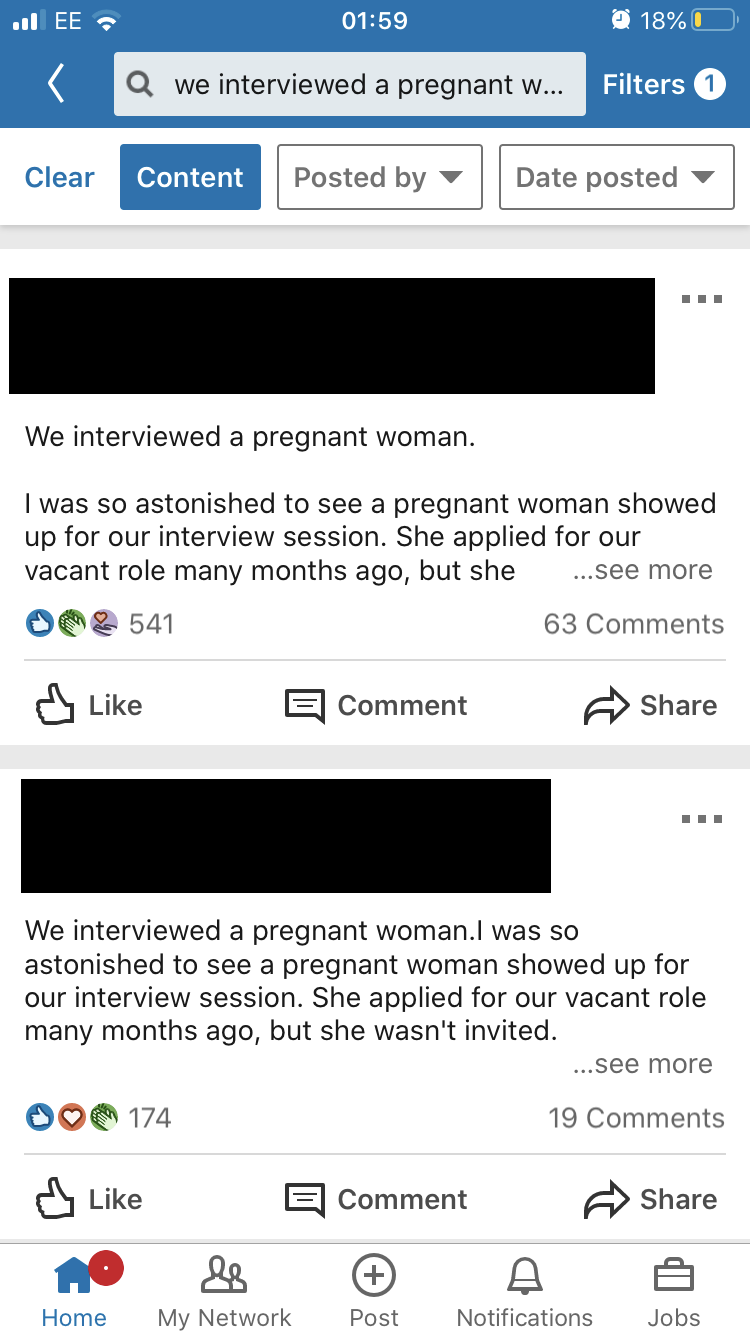Open the Notifications tab
Image resolution: width=750 pixels, height=1334 pixels.
(x=524, y=1292)
